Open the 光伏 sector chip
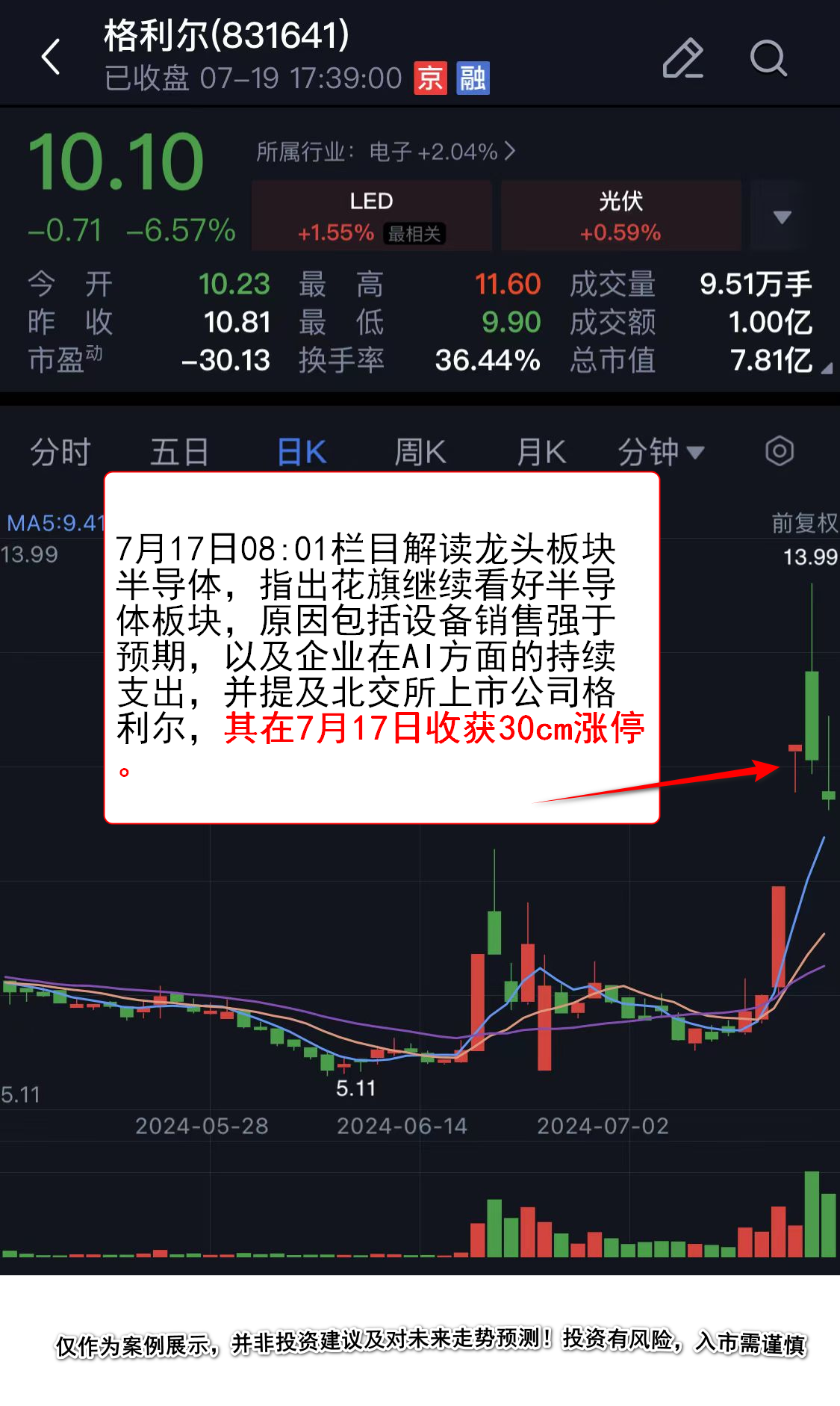Image resolution: width=840 pixels, height=1406 pixels. (x=620, y=215)
